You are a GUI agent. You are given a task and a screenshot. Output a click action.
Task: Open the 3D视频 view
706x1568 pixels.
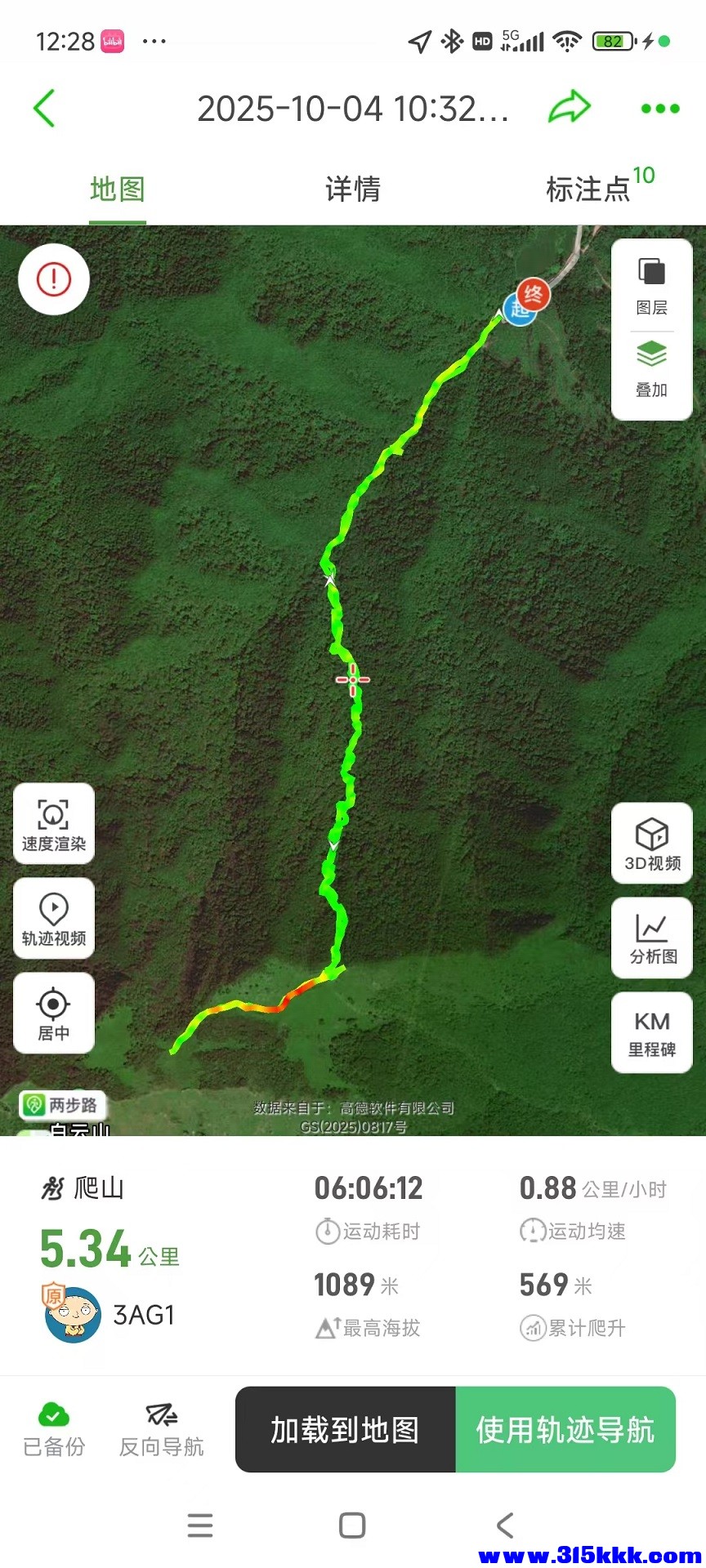pos(652,844)
